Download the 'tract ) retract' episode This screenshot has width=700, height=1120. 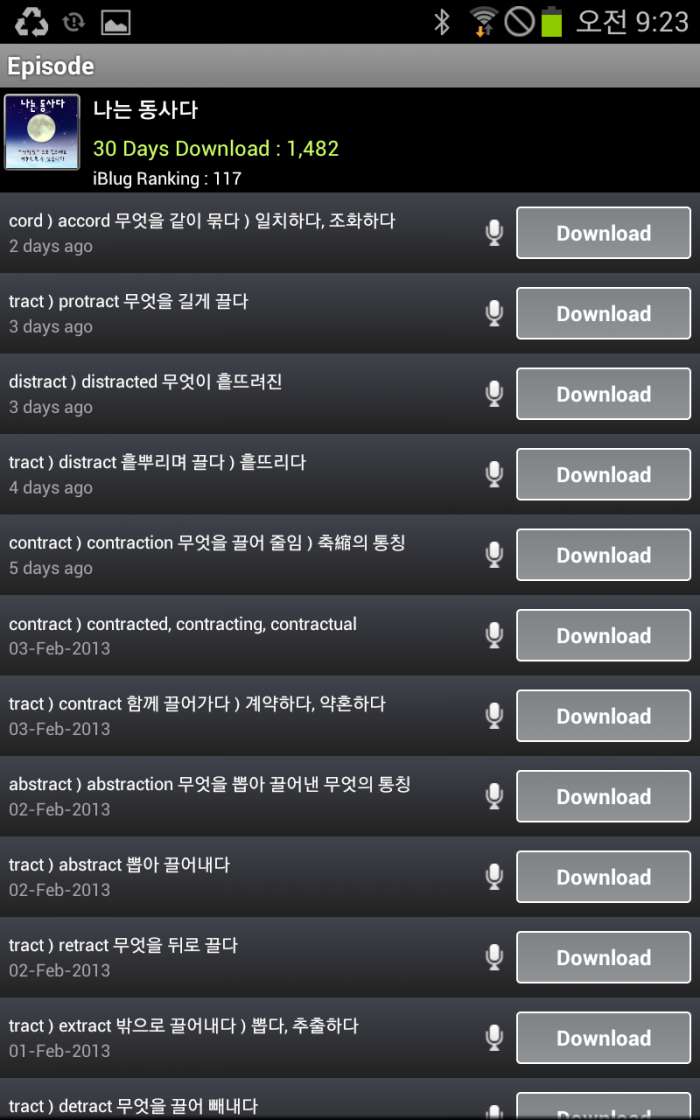tap(603, 957)
